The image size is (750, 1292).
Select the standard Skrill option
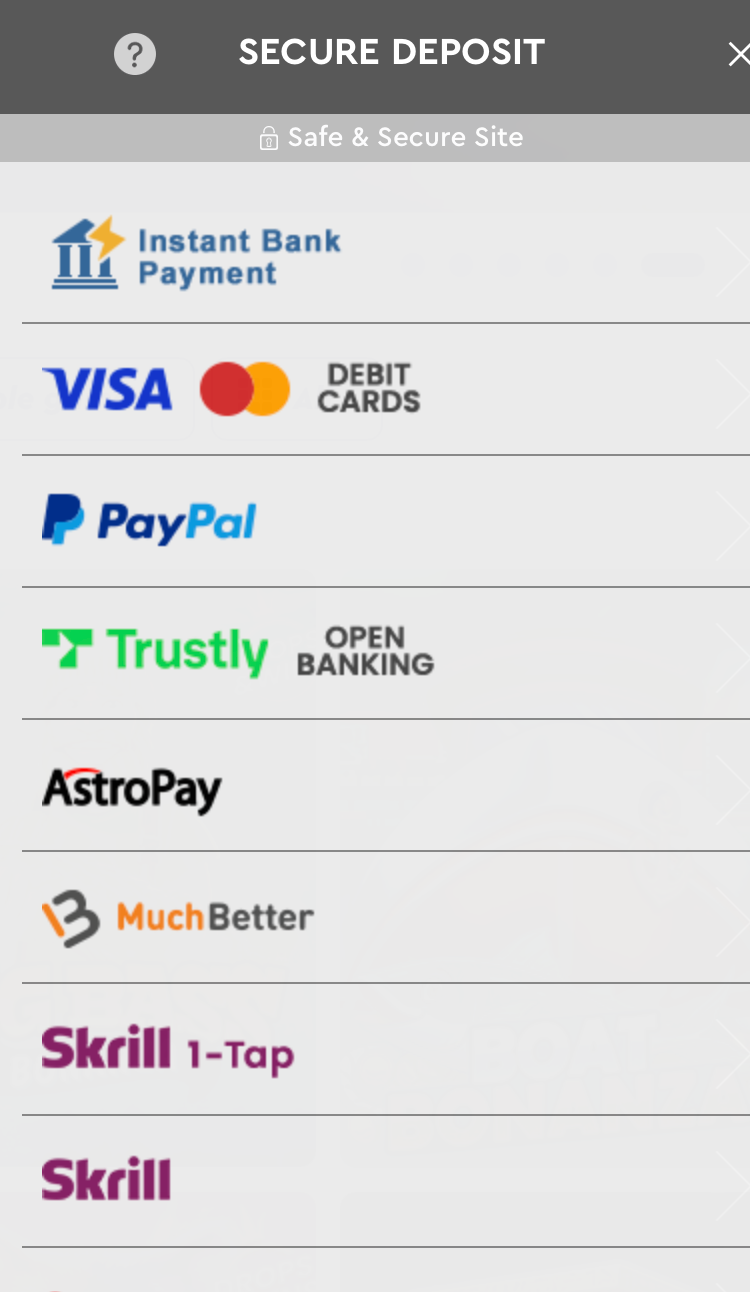coord(386,1181)
